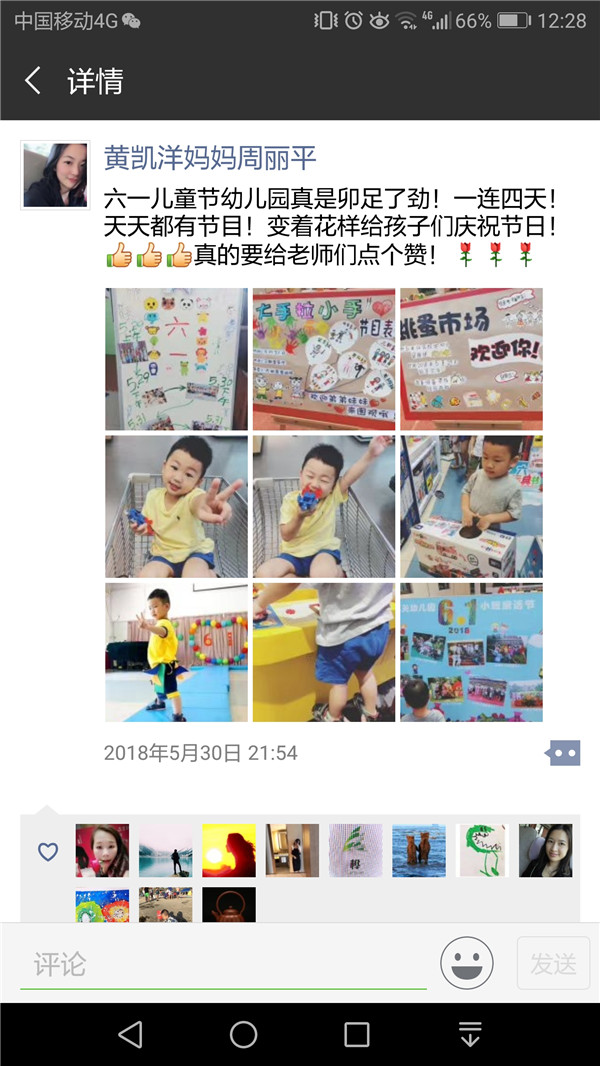Tap the 发送 send button
This screenshot has width=600, height=1066.
coord(553,964)
